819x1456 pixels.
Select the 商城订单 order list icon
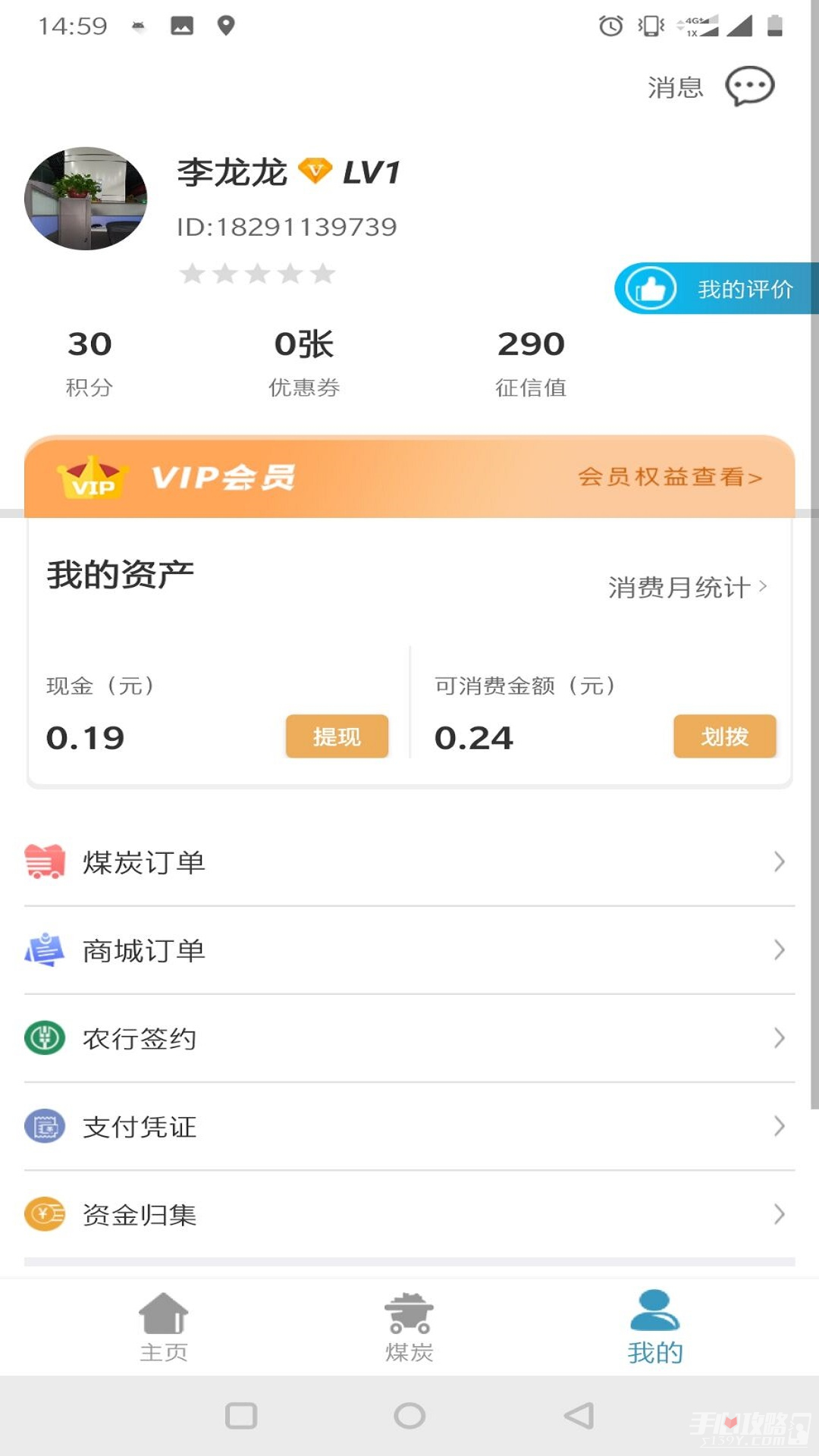tap(43, 949)
